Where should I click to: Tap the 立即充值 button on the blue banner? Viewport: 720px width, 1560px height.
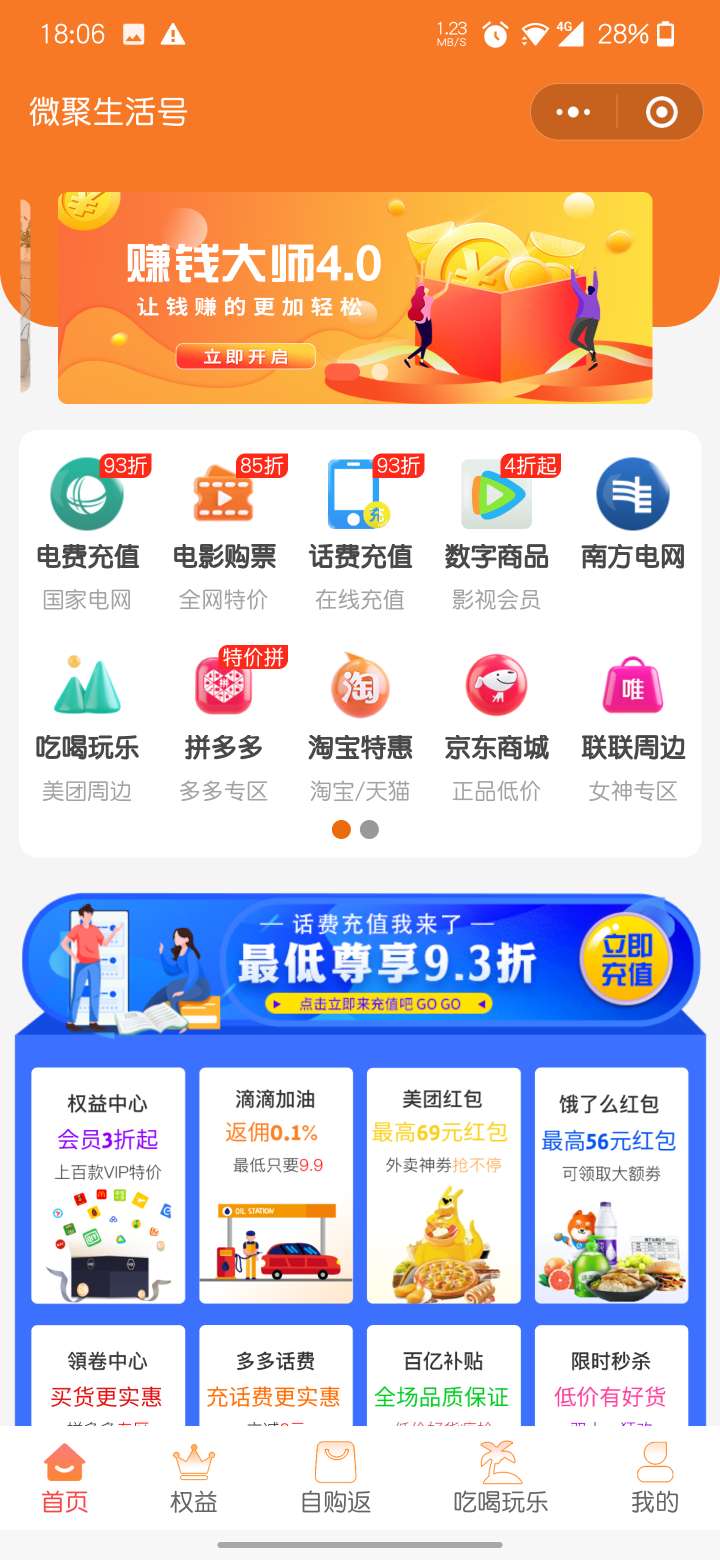pyautogui.click(x=626, y=961)
